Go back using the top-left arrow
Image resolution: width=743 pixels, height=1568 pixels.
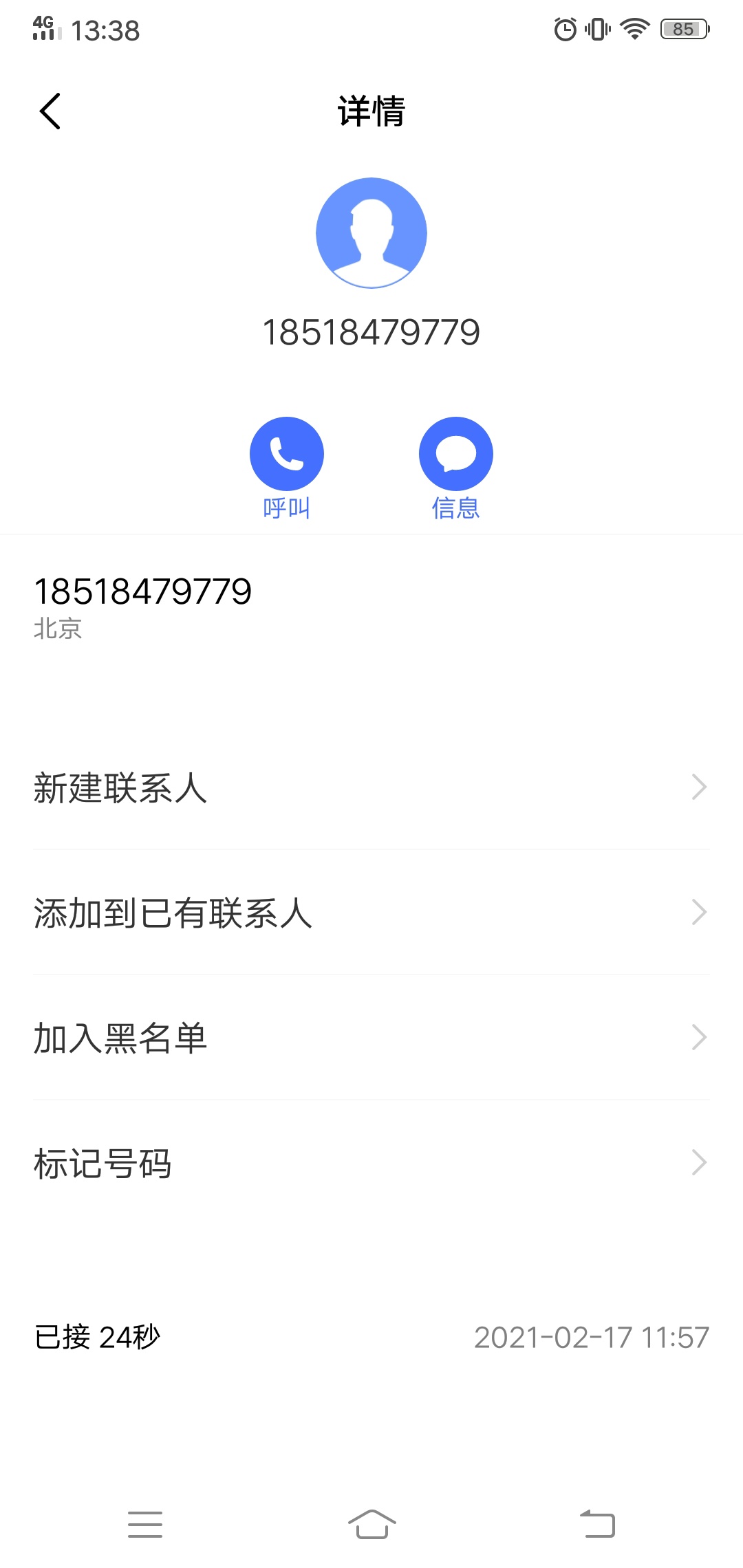(50, 111)
